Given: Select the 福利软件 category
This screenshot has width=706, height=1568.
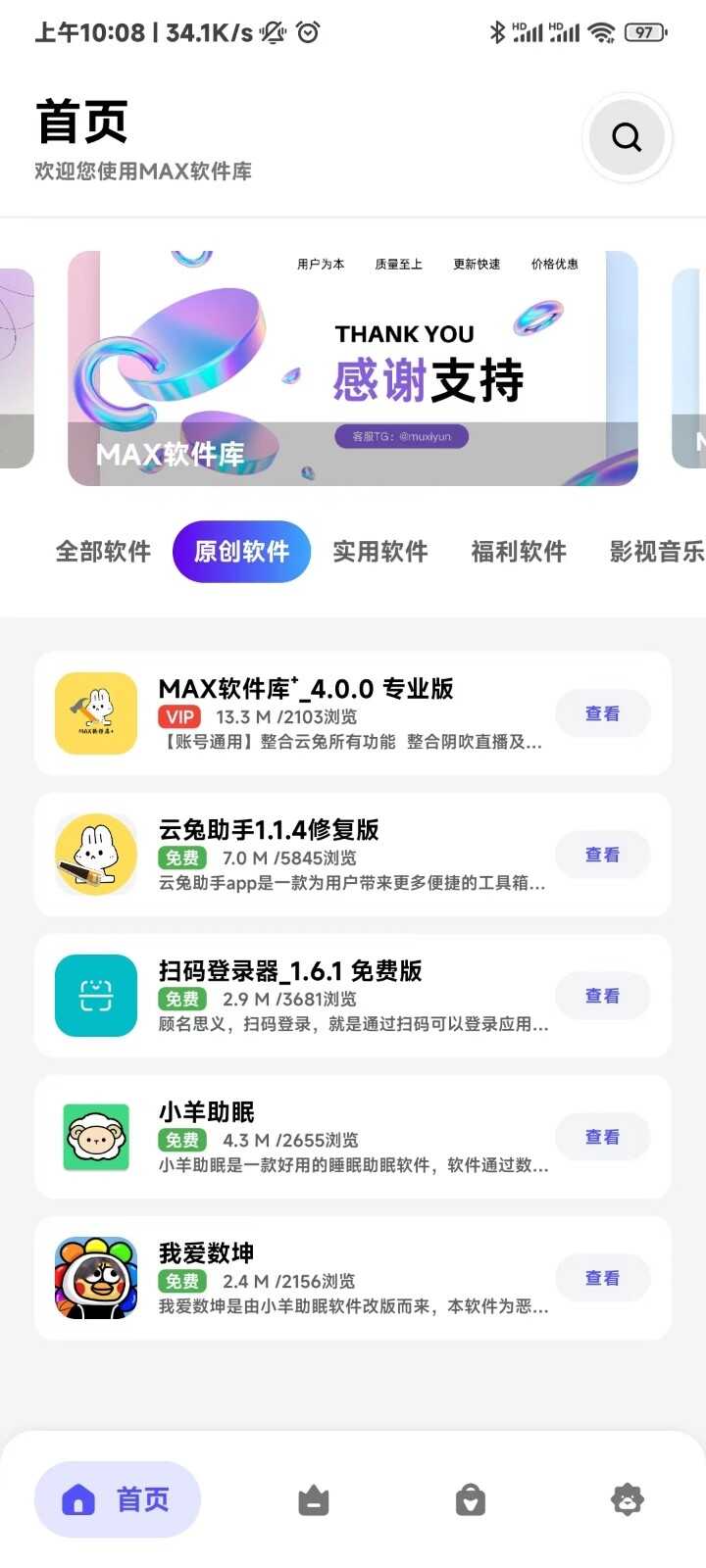Looking at the screenshot, I should click(x=518, y=552).
